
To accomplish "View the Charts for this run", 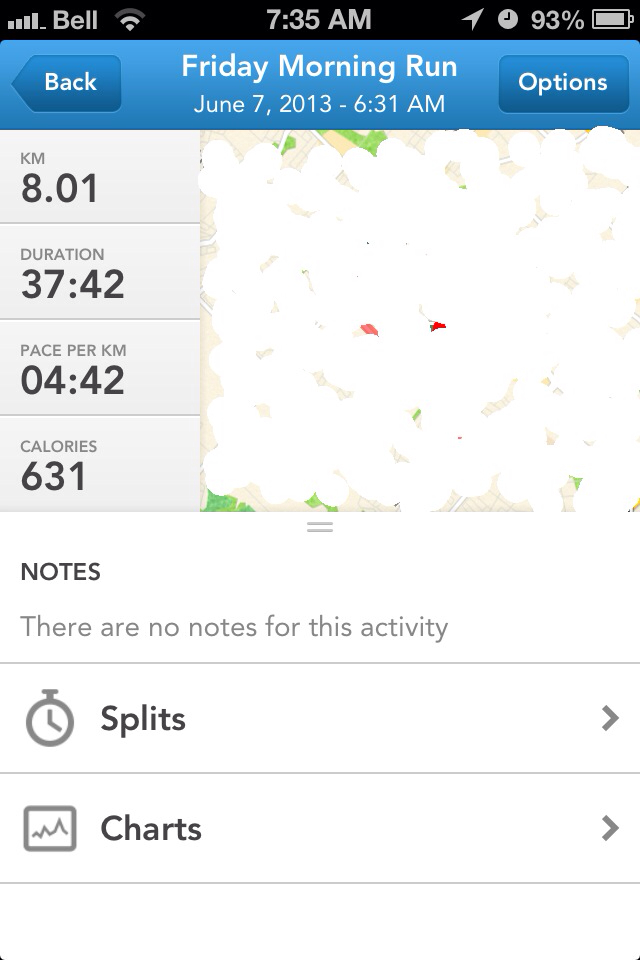I will coord(320,829).
